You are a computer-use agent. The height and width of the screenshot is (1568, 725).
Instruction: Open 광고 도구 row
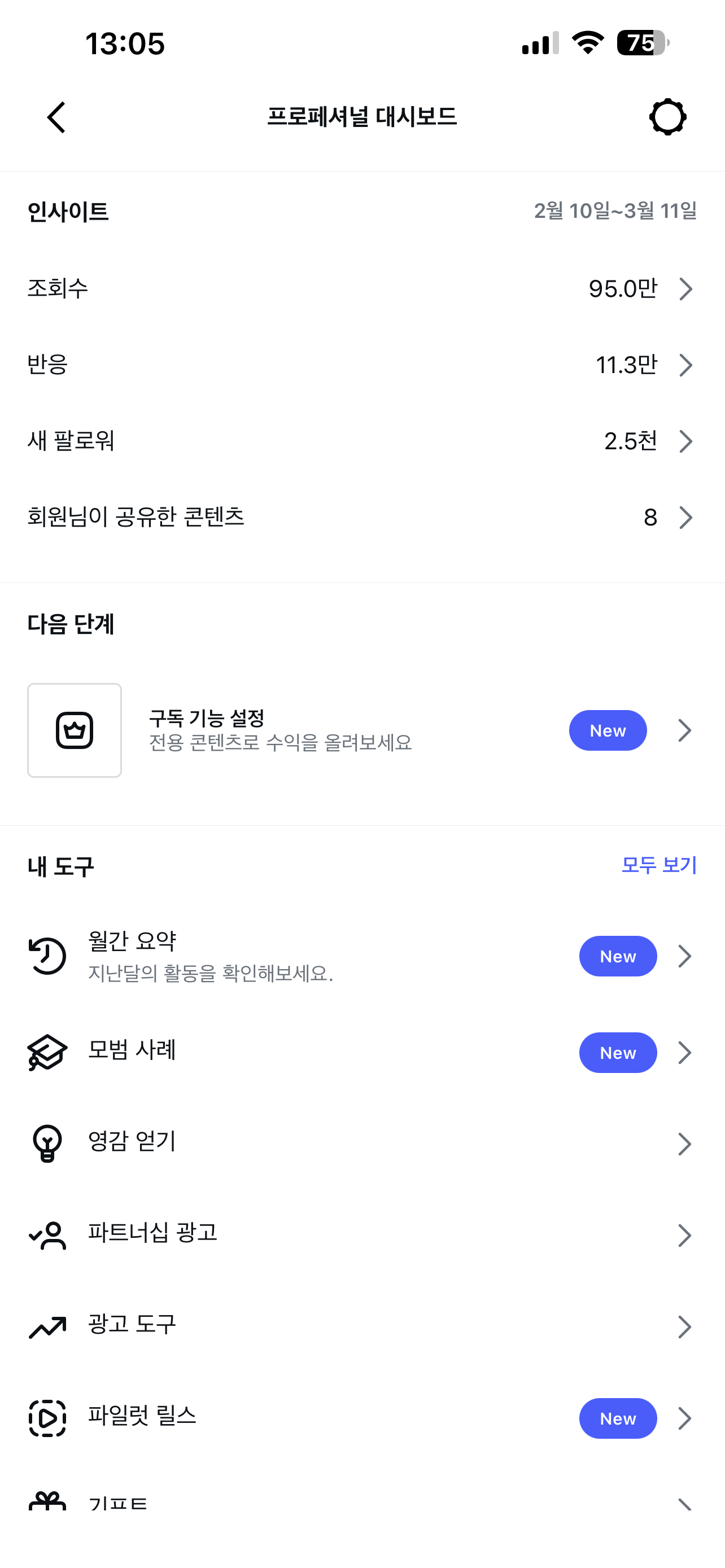pos(361,1326)
